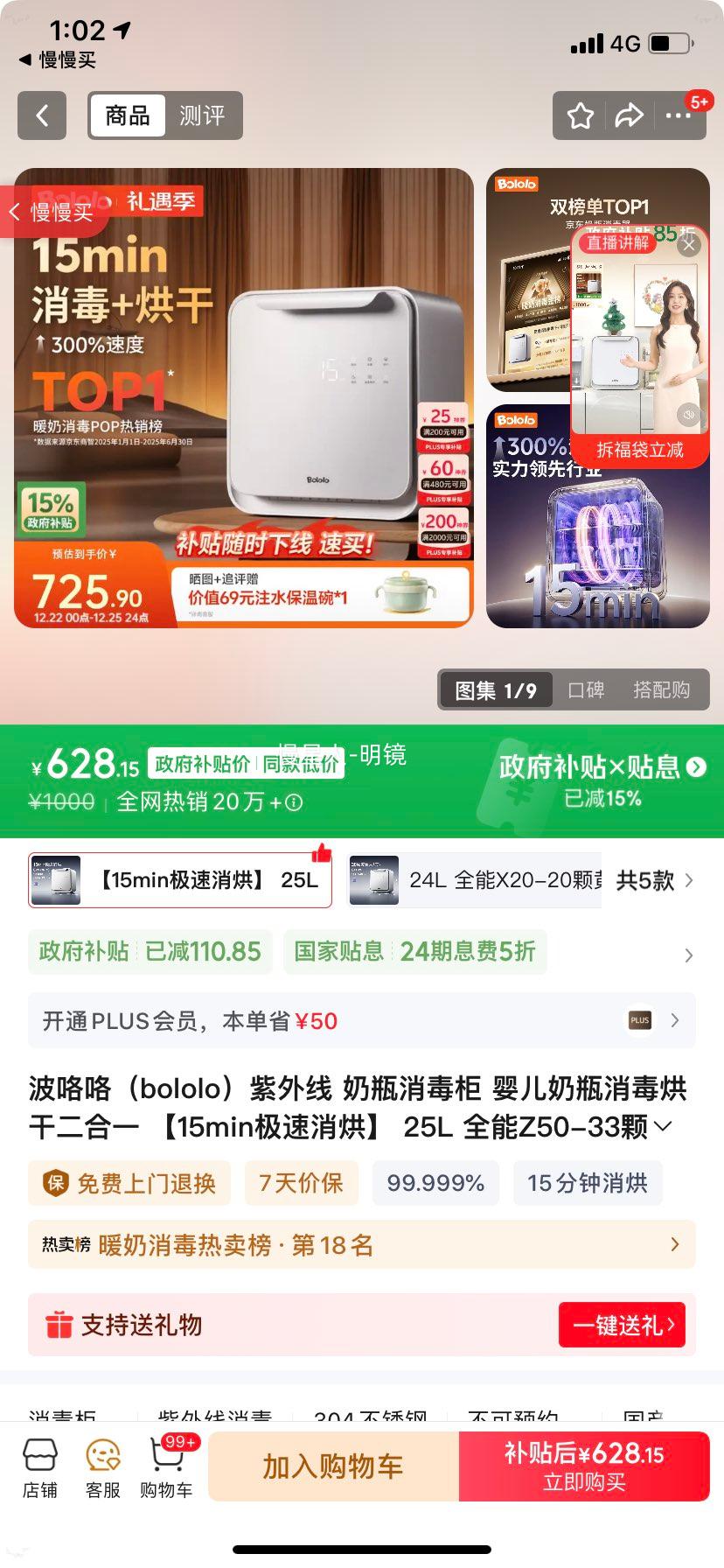Tap the PLUS badge in the membership row
724x1568 pixels.
click(x=639, y=1020)
